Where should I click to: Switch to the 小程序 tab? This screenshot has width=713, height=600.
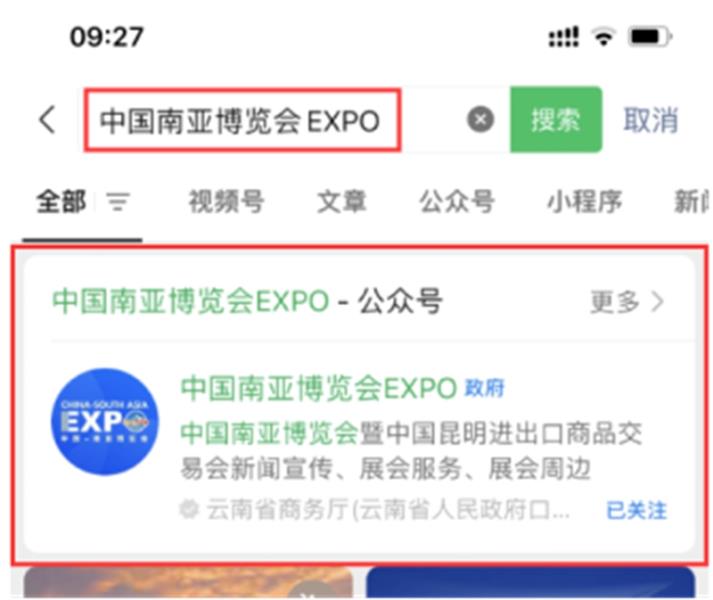pos(584,202)
